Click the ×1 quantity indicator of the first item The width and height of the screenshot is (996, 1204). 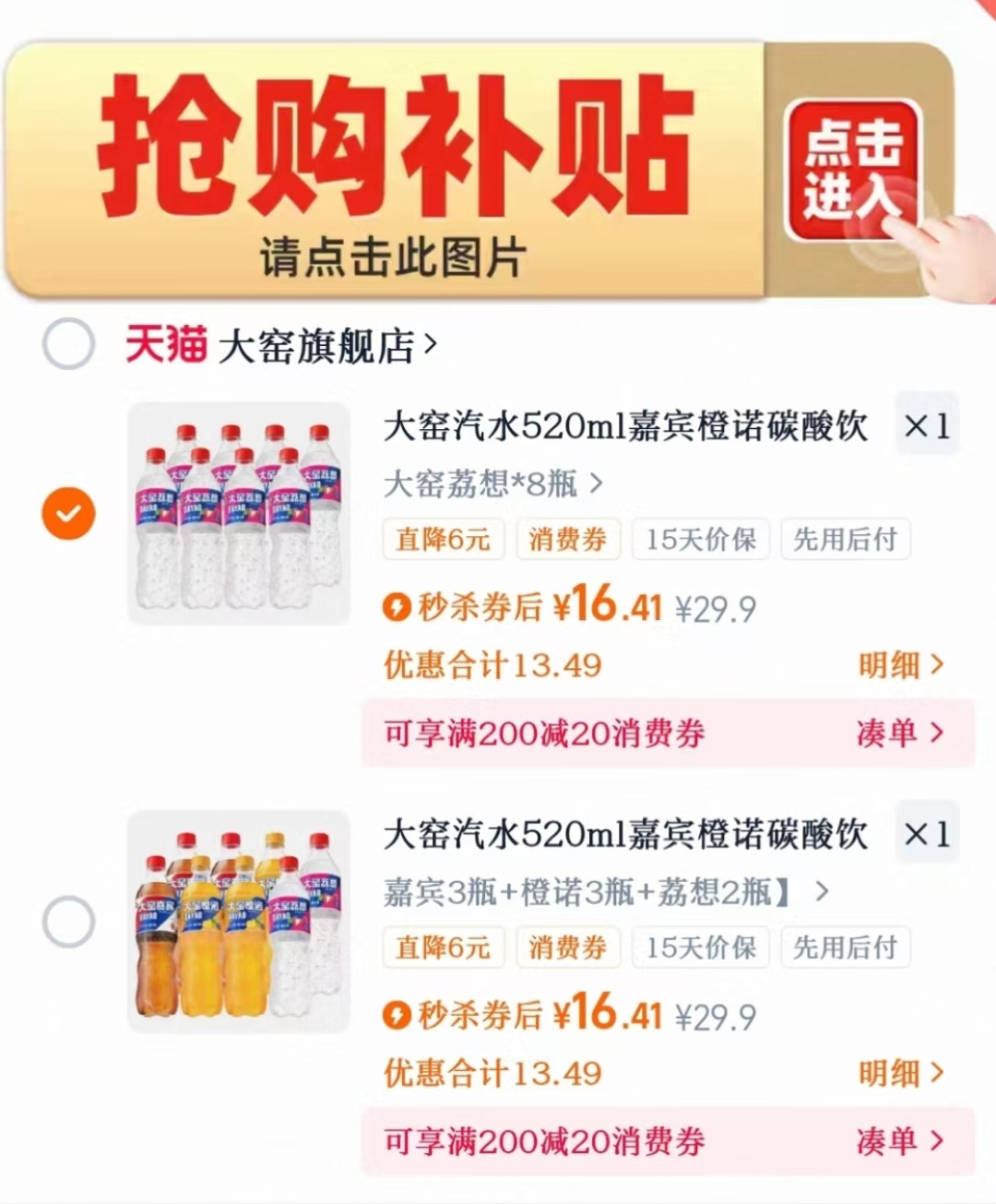926,426
